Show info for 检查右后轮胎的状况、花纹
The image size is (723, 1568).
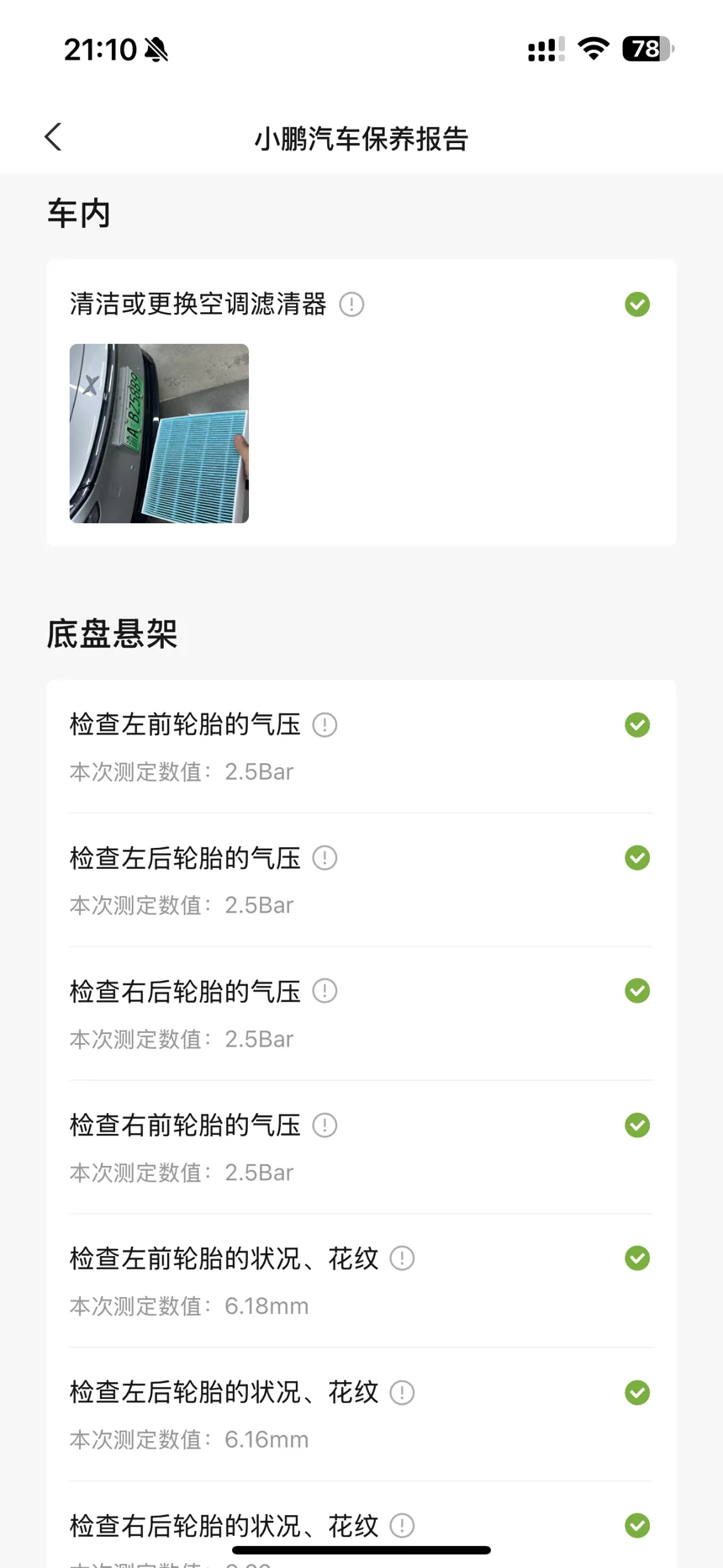coord(403,1525)
